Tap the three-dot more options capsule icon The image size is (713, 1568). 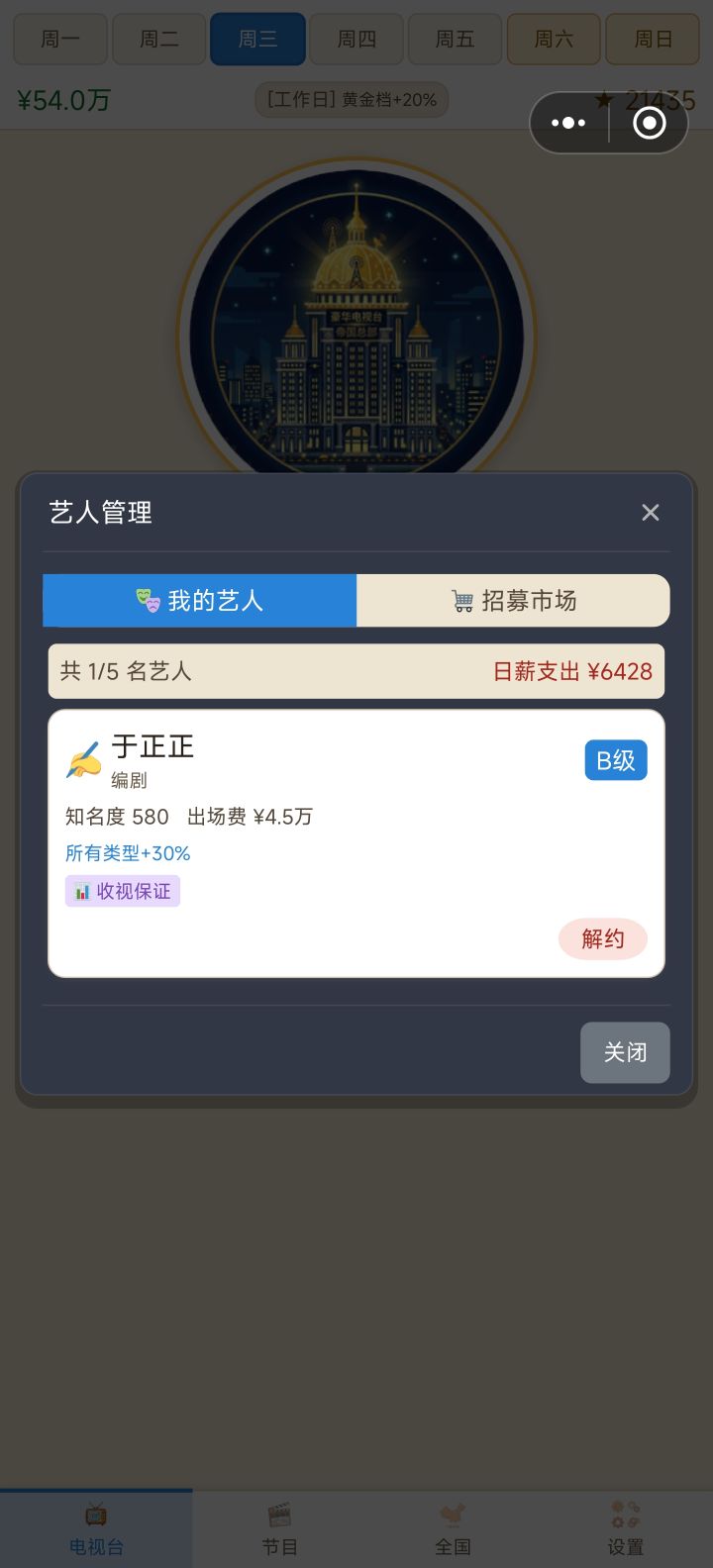coord(567,122)
